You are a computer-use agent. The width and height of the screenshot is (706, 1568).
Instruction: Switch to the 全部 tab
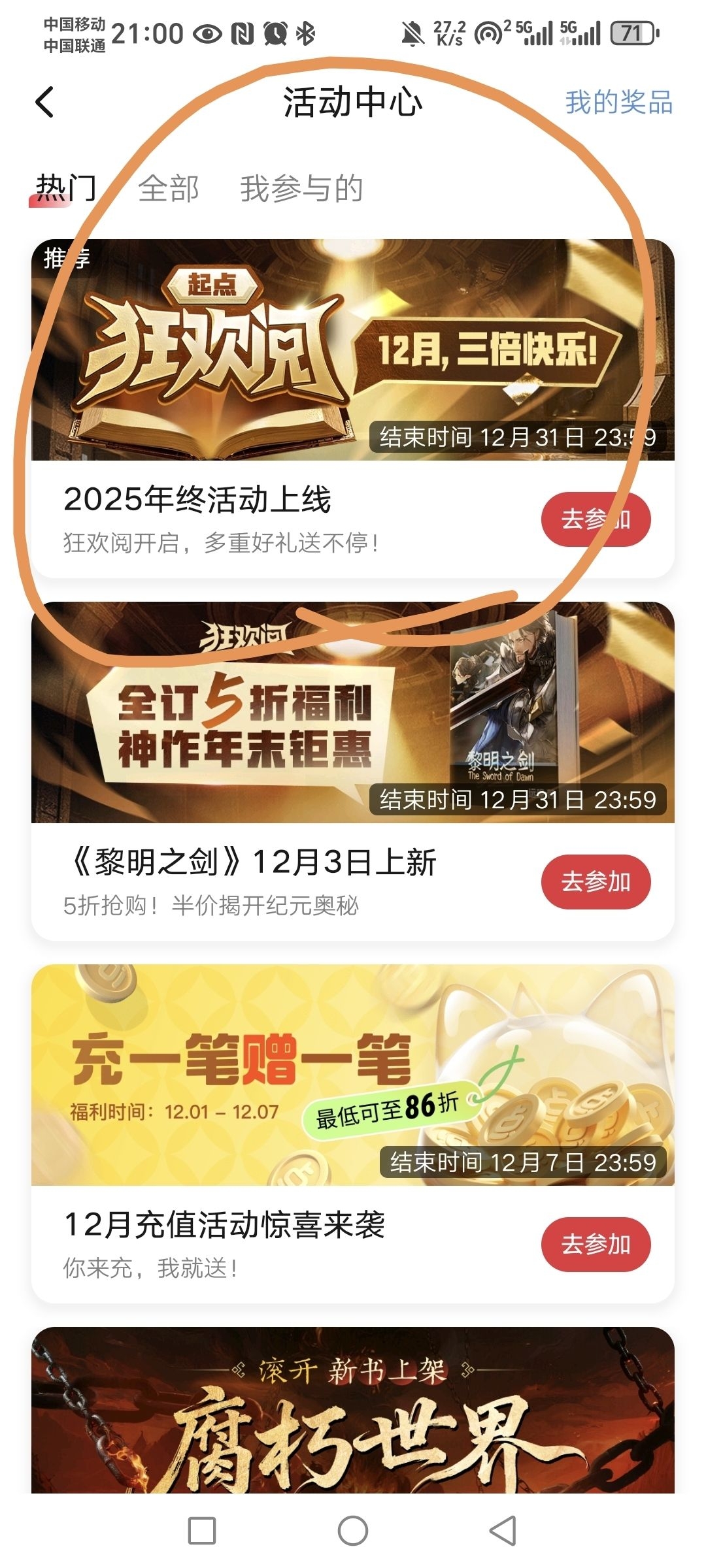coord(169,189)
